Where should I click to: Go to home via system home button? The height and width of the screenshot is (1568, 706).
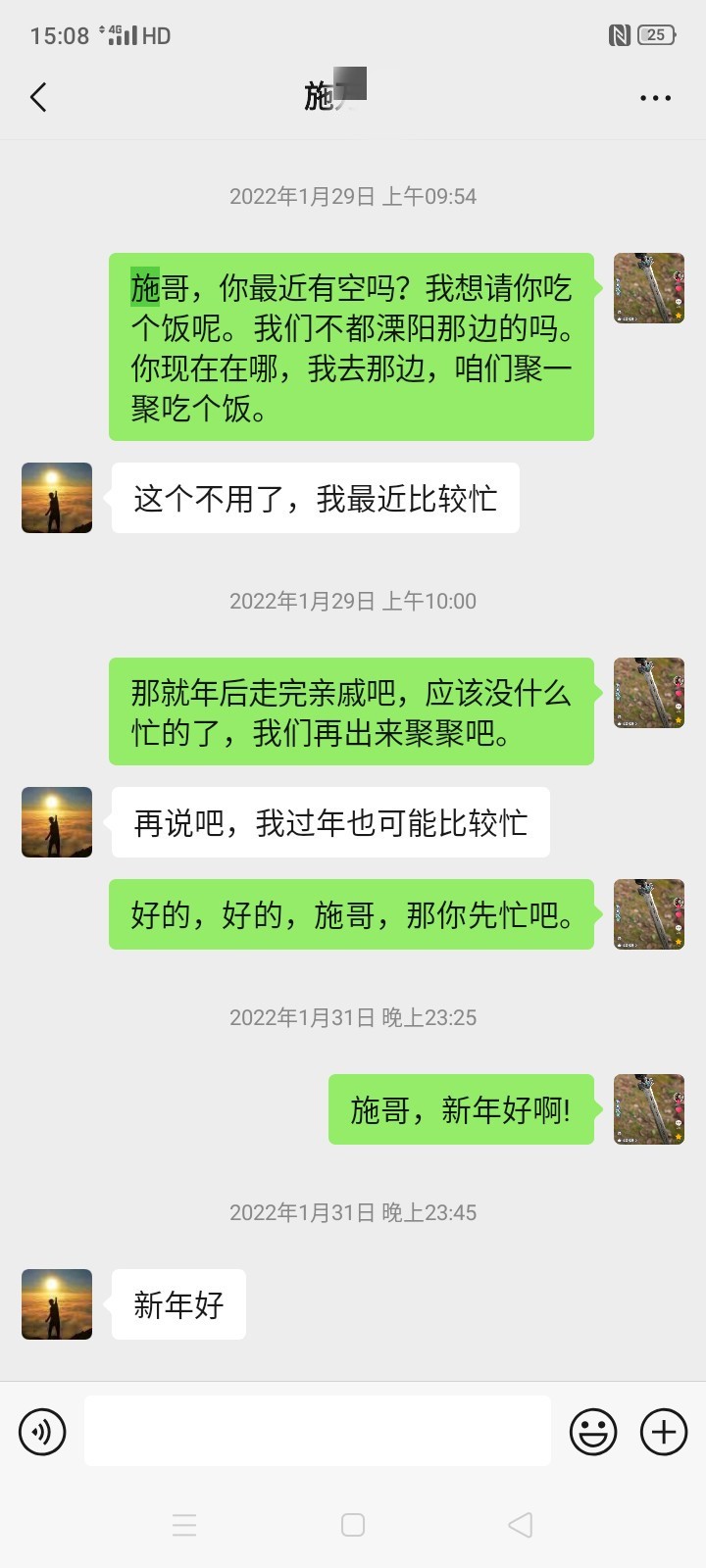(x=353, y=1525)
